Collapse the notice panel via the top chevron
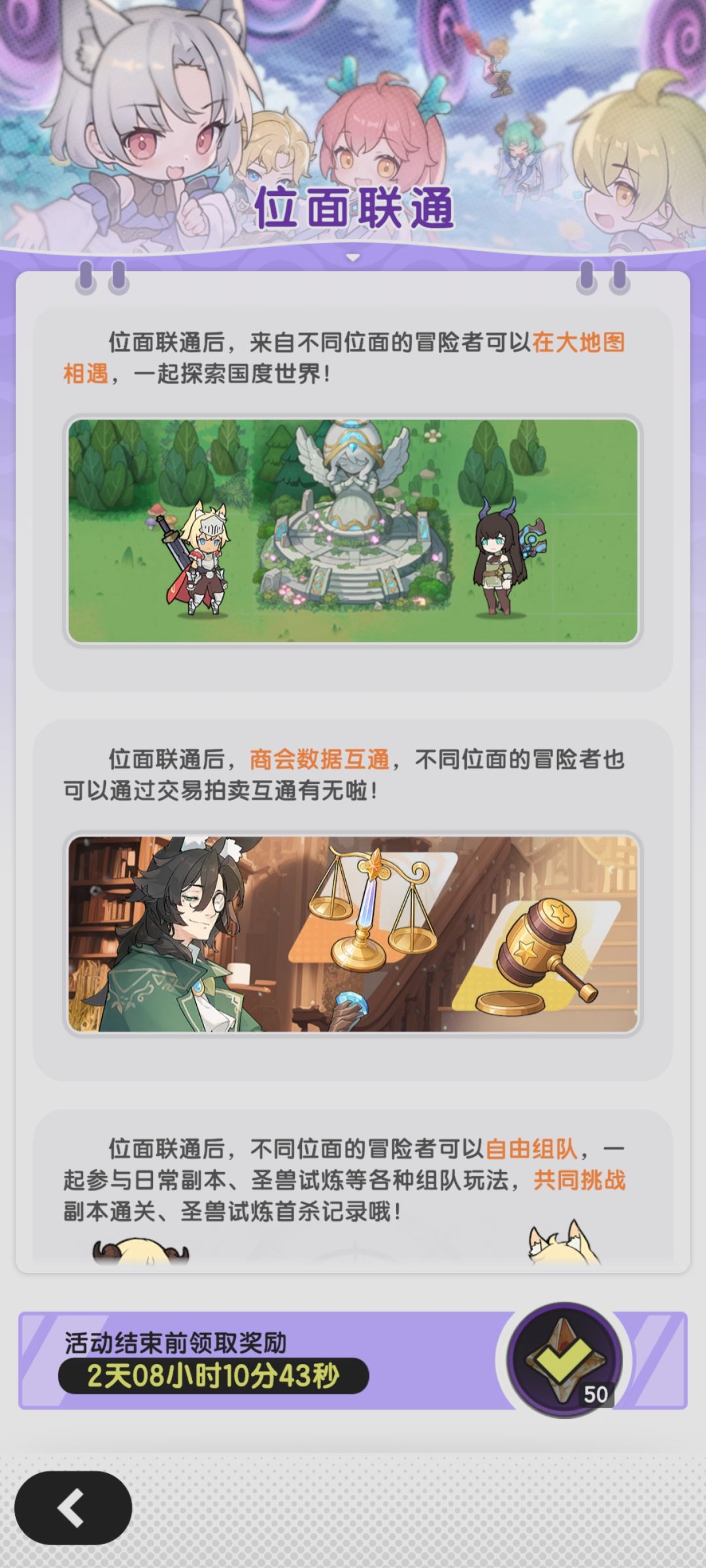This screenshot has width=706, height=1568. pos(353,257)
